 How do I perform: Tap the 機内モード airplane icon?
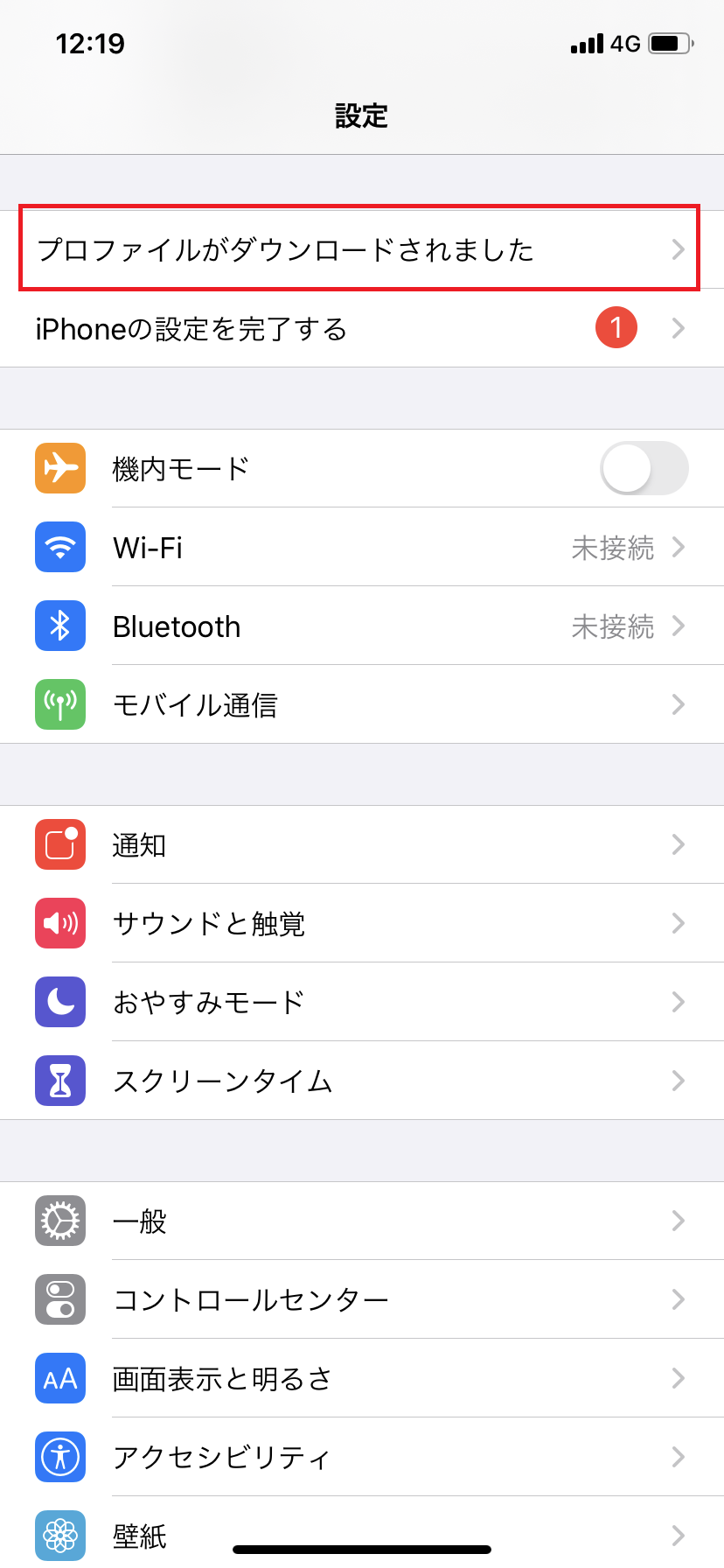[x=59, y=468]
